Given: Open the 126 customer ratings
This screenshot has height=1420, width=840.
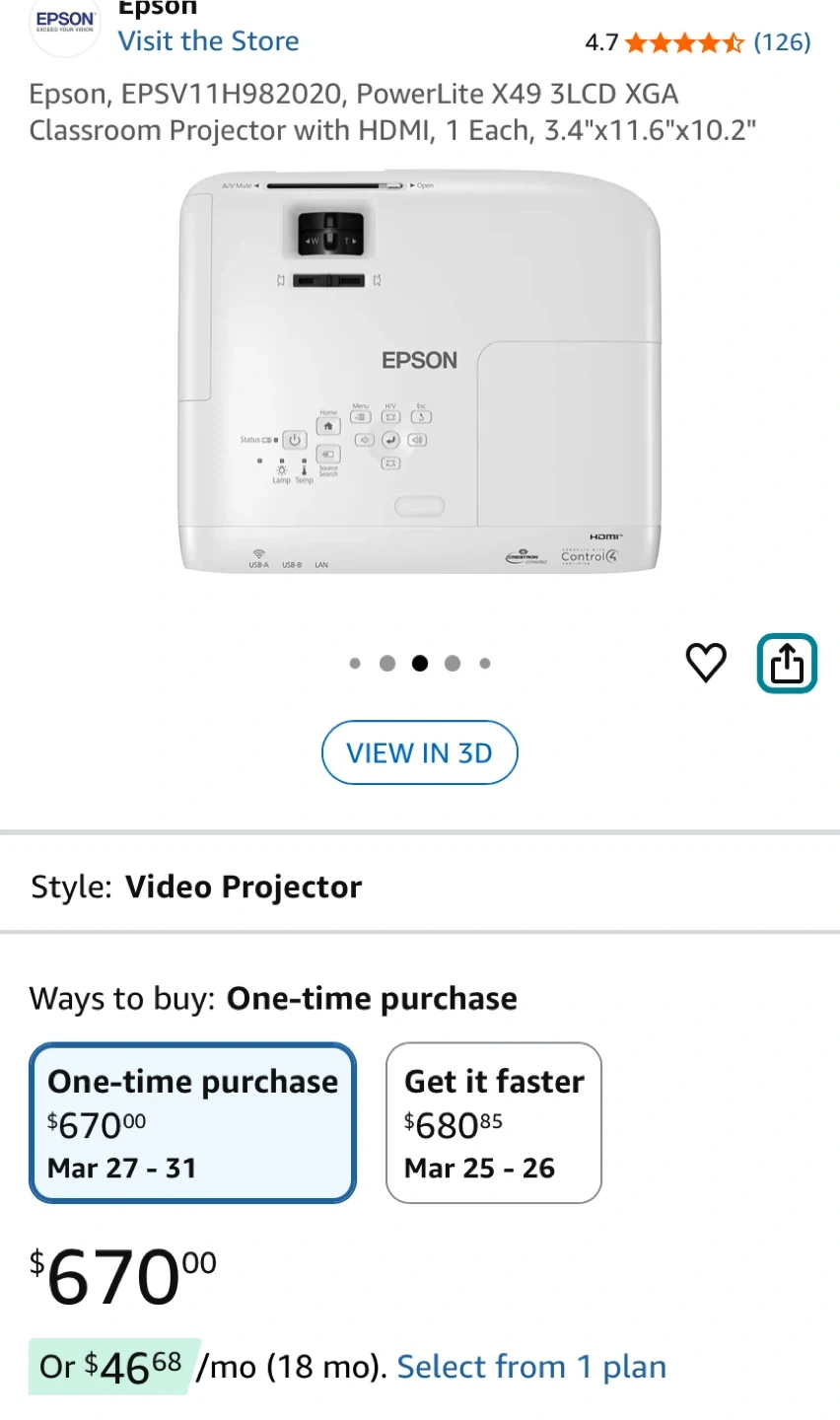Looking at the screenshot, I should [x=782, y=41].
